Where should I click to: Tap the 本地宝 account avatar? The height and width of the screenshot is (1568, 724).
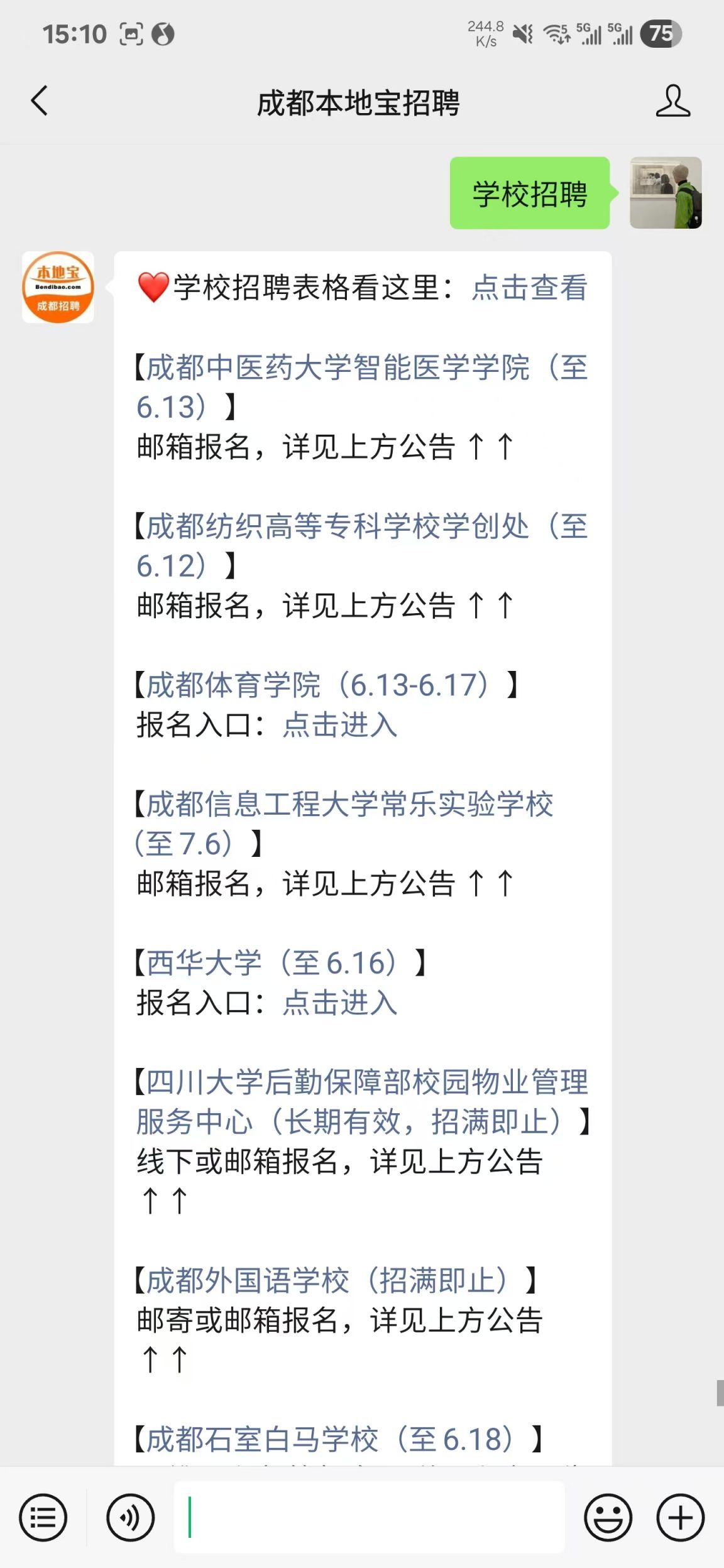coord(58,287)
